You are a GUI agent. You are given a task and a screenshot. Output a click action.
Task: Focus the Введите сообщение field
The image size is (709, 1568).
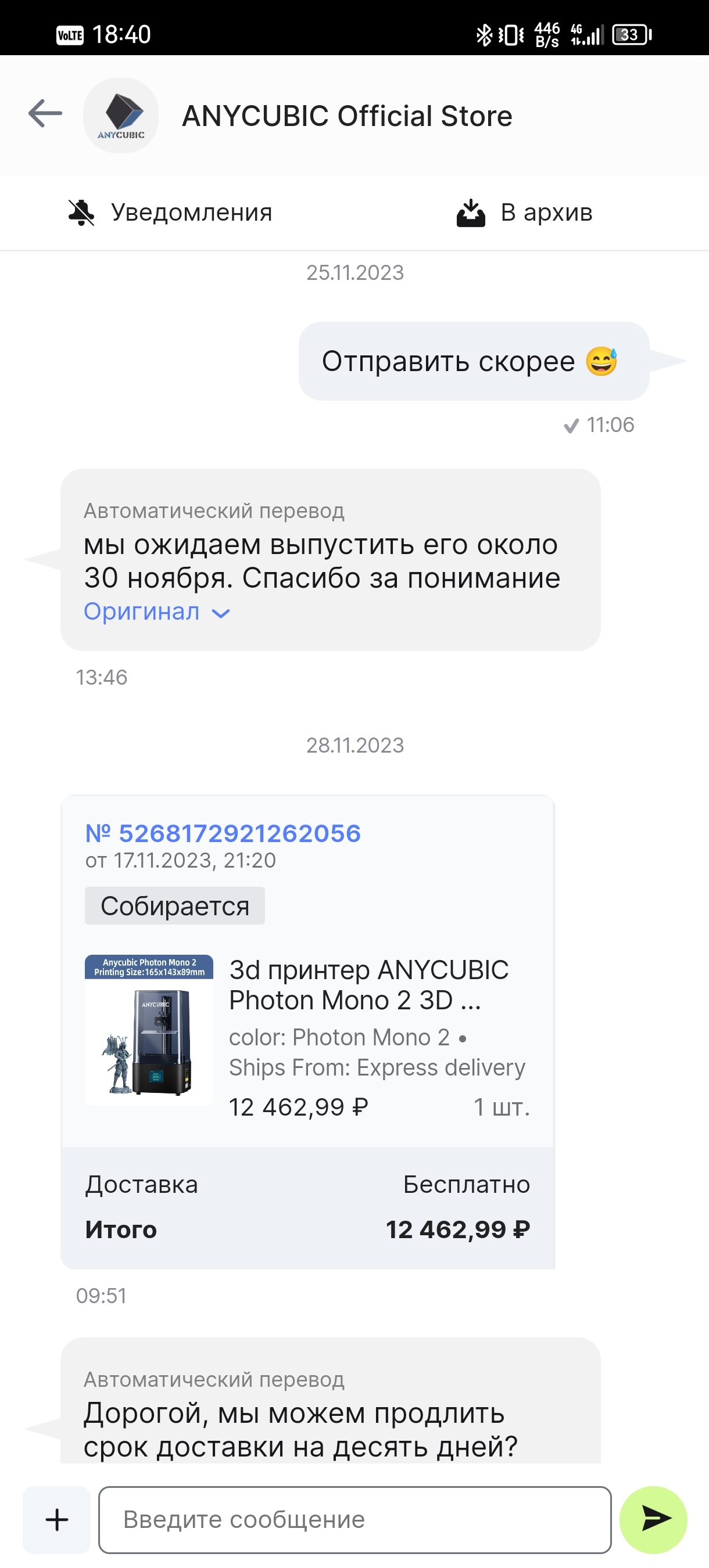click(x=354, y=1519)
